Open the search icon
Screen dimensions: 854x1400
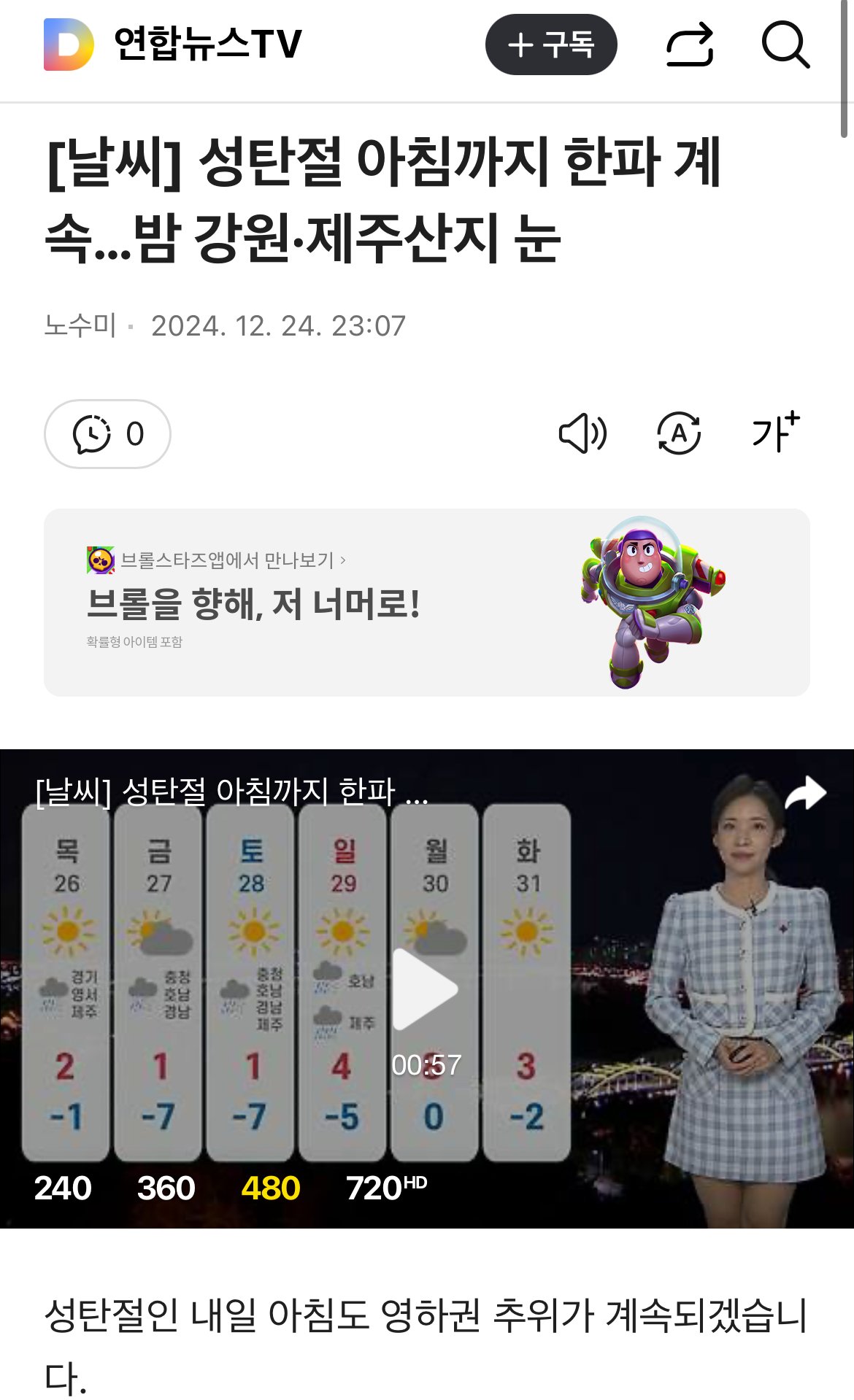[x=785, y=45]
